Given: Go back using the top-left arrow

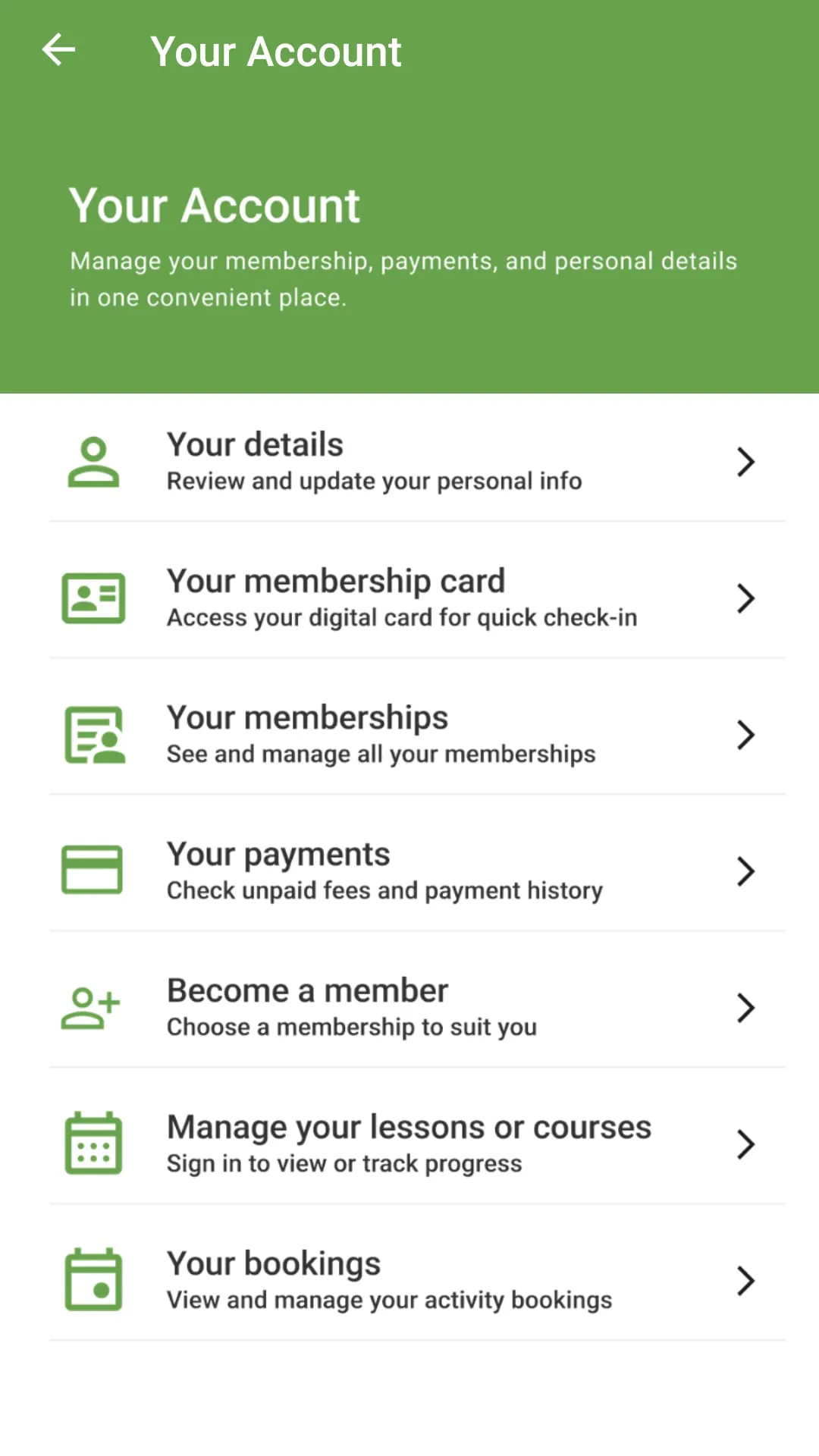Looking at the screenshot, I should coord(58,51).
